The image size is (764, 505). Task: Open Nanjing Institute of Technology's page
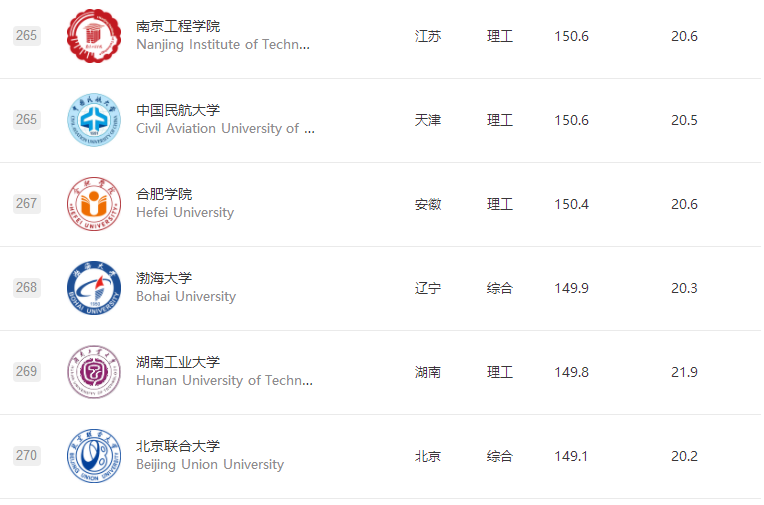[x=178, y=26]
